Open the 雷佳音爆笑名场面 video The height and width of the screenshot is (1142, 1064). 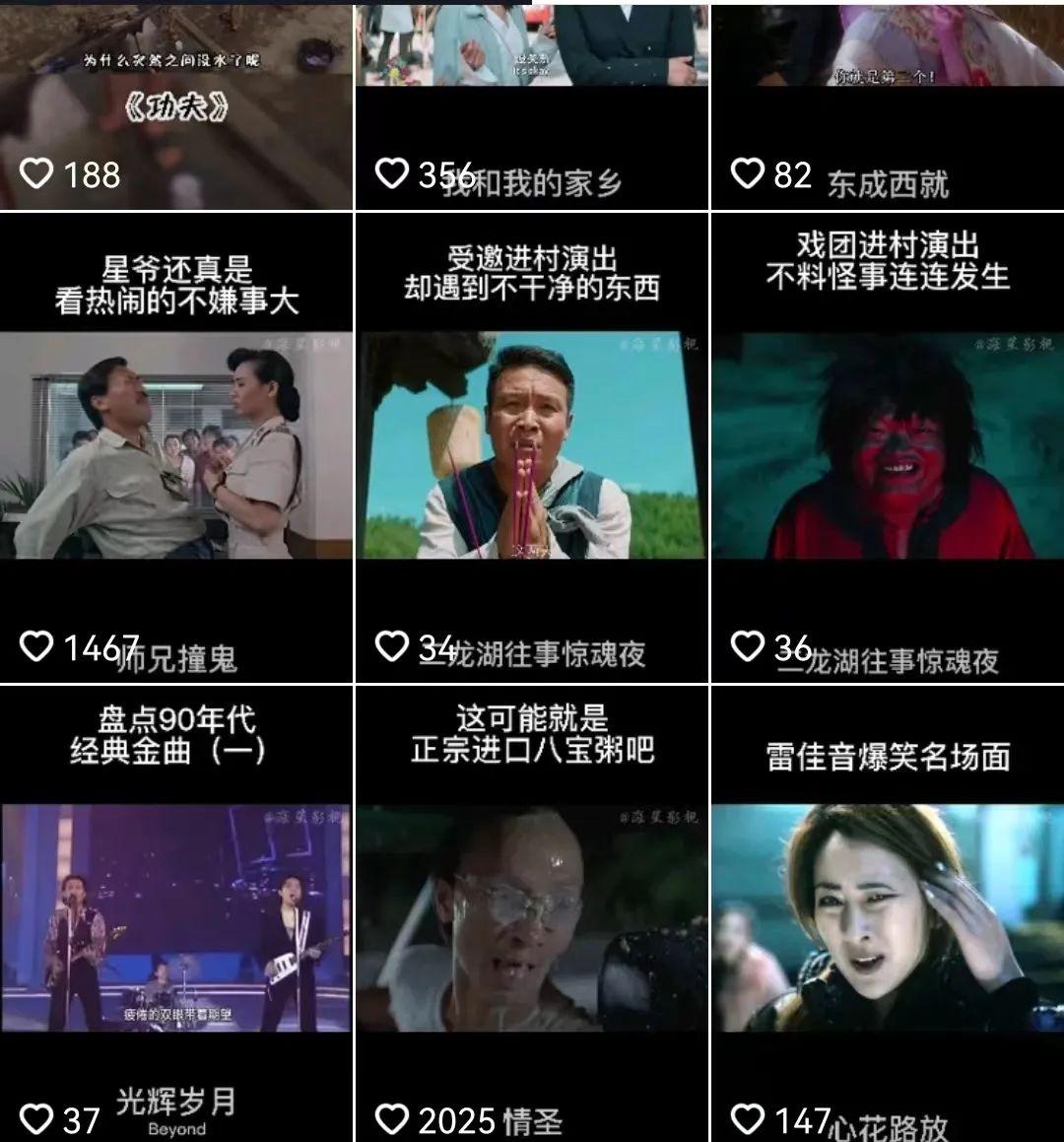(x=887, y=916)
